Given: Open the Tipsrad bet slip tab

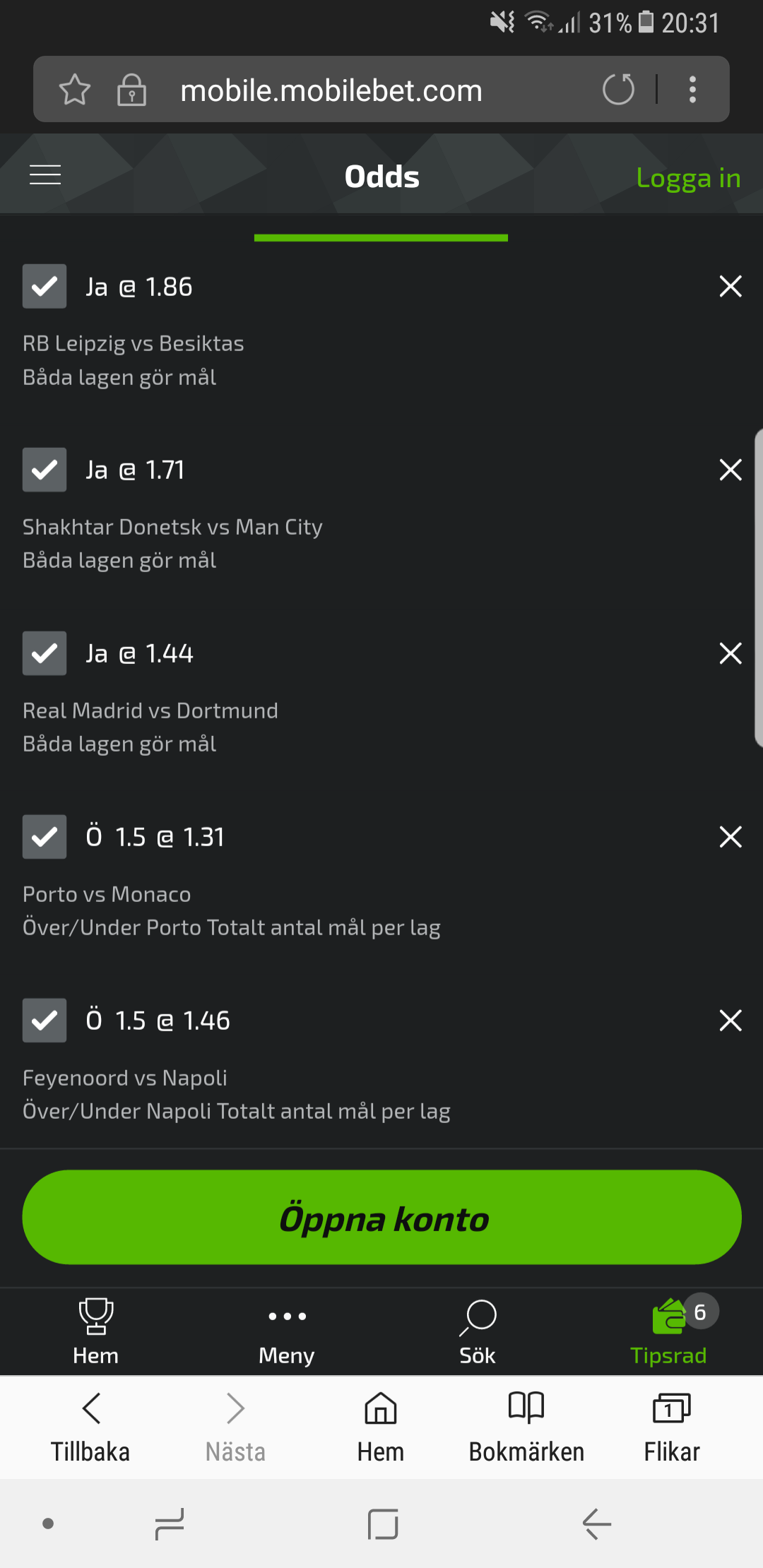Looking at the screenshot, I should pyautogui.click(x=668, y=1331).
